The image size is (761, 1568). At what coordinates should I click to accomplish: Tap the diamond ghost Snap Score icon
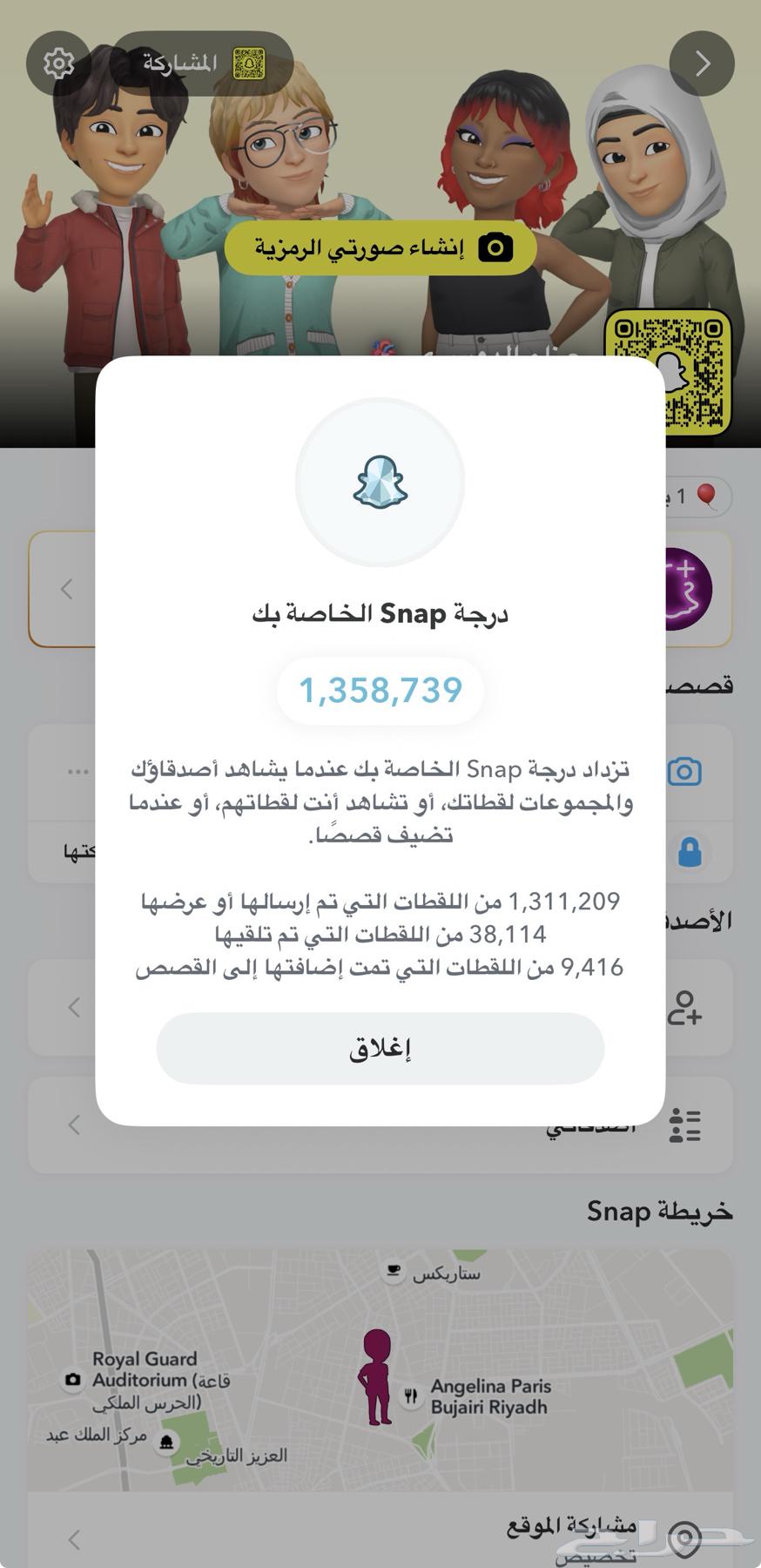(379, 480)
